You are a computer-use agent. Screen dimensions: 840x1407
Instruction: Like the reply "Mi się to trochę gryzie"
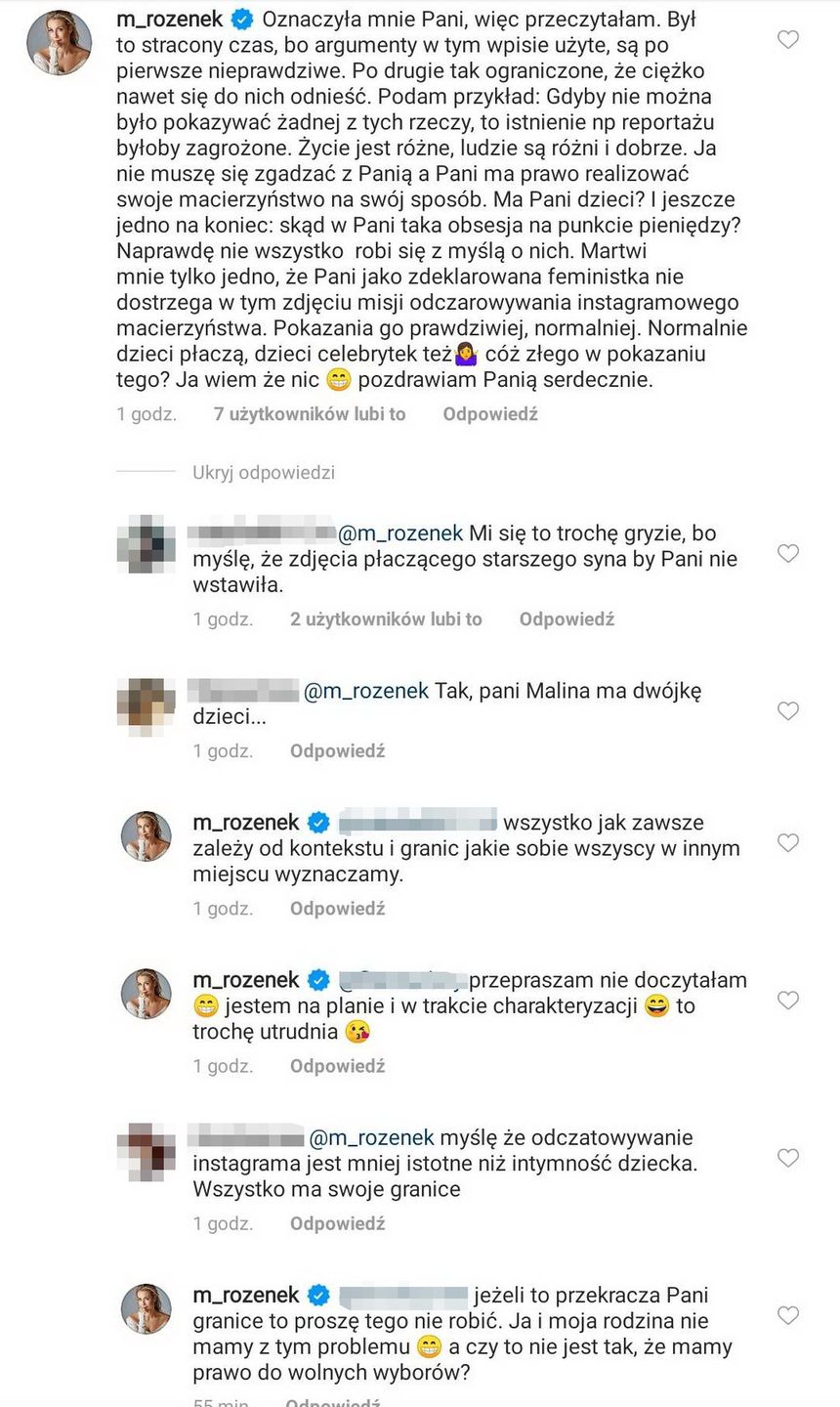[x=787, y=554]
